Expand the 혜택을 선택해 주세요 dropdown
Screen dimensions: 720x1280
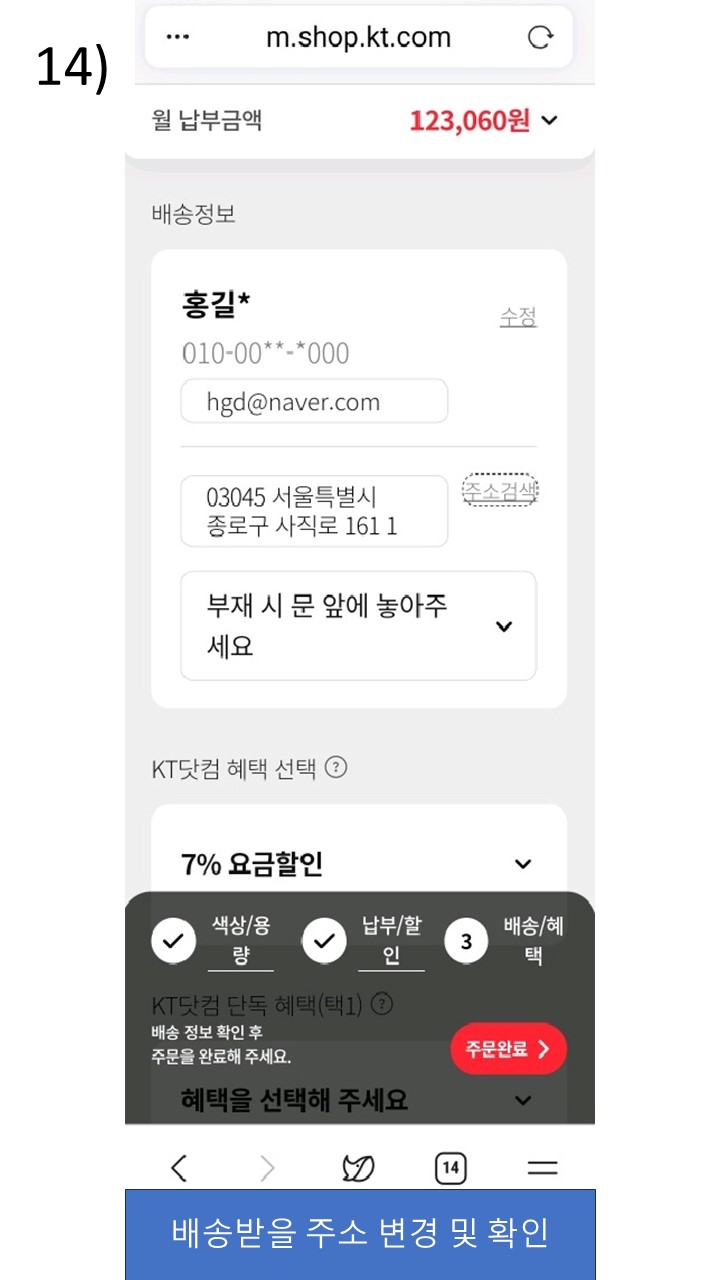[522, 1100]
